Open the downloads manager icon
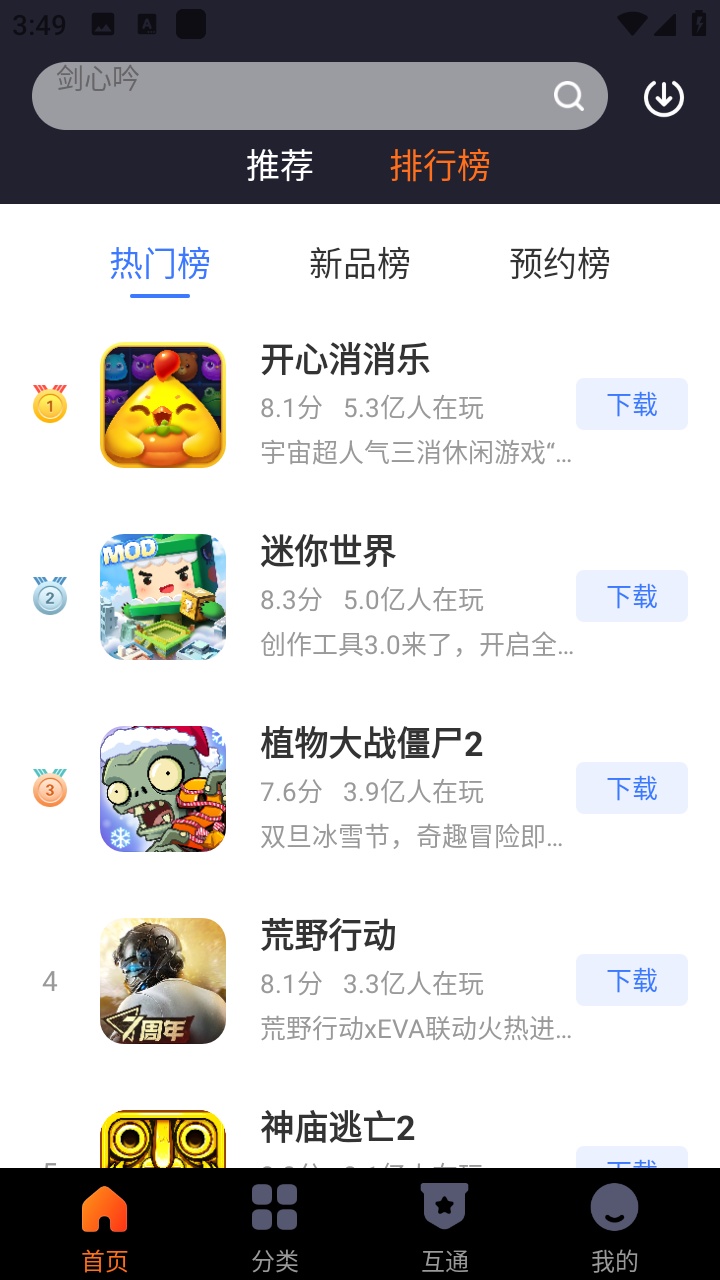 [x=664, y=97]
